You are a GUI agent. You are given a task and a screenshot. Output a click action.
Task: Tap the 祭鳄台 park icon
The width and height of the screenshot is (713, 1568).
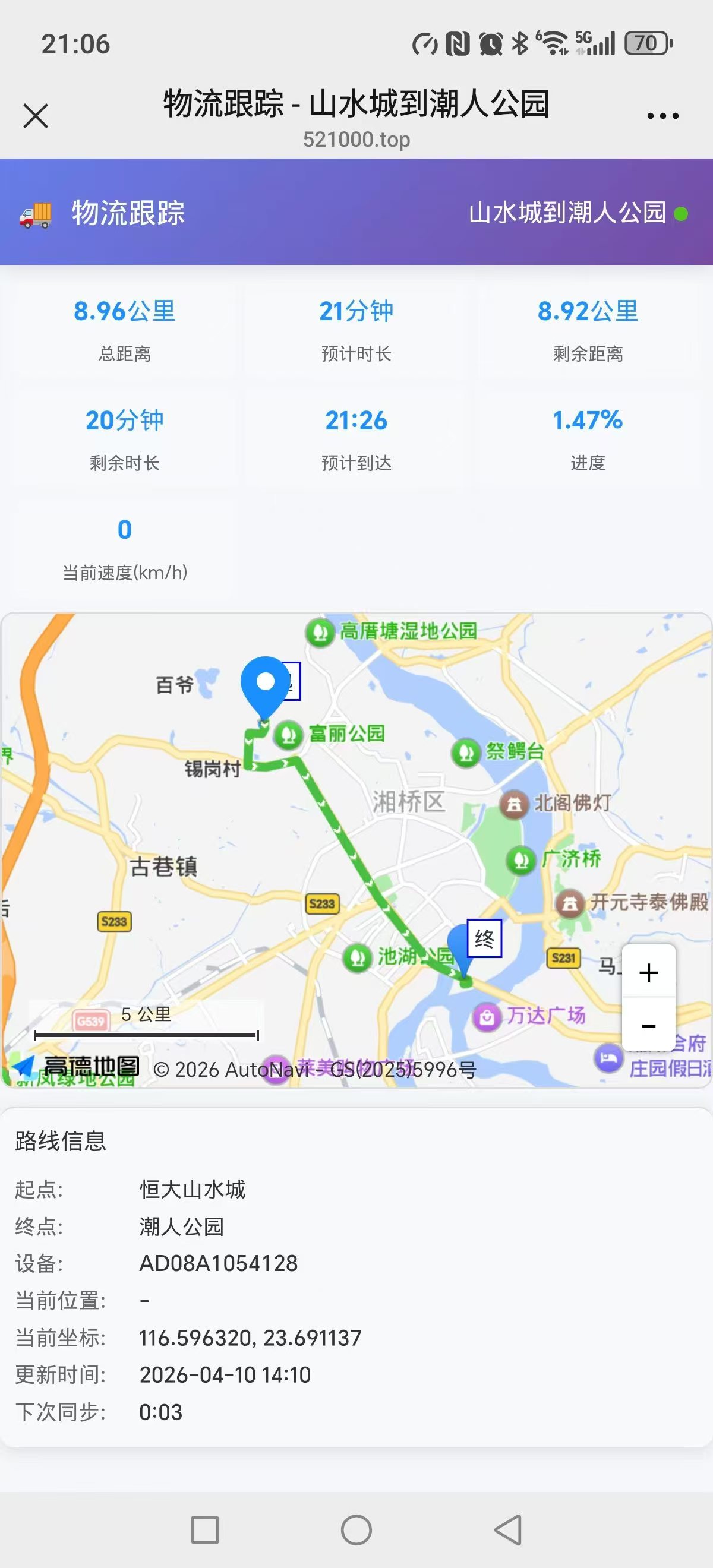pos(465,753)
